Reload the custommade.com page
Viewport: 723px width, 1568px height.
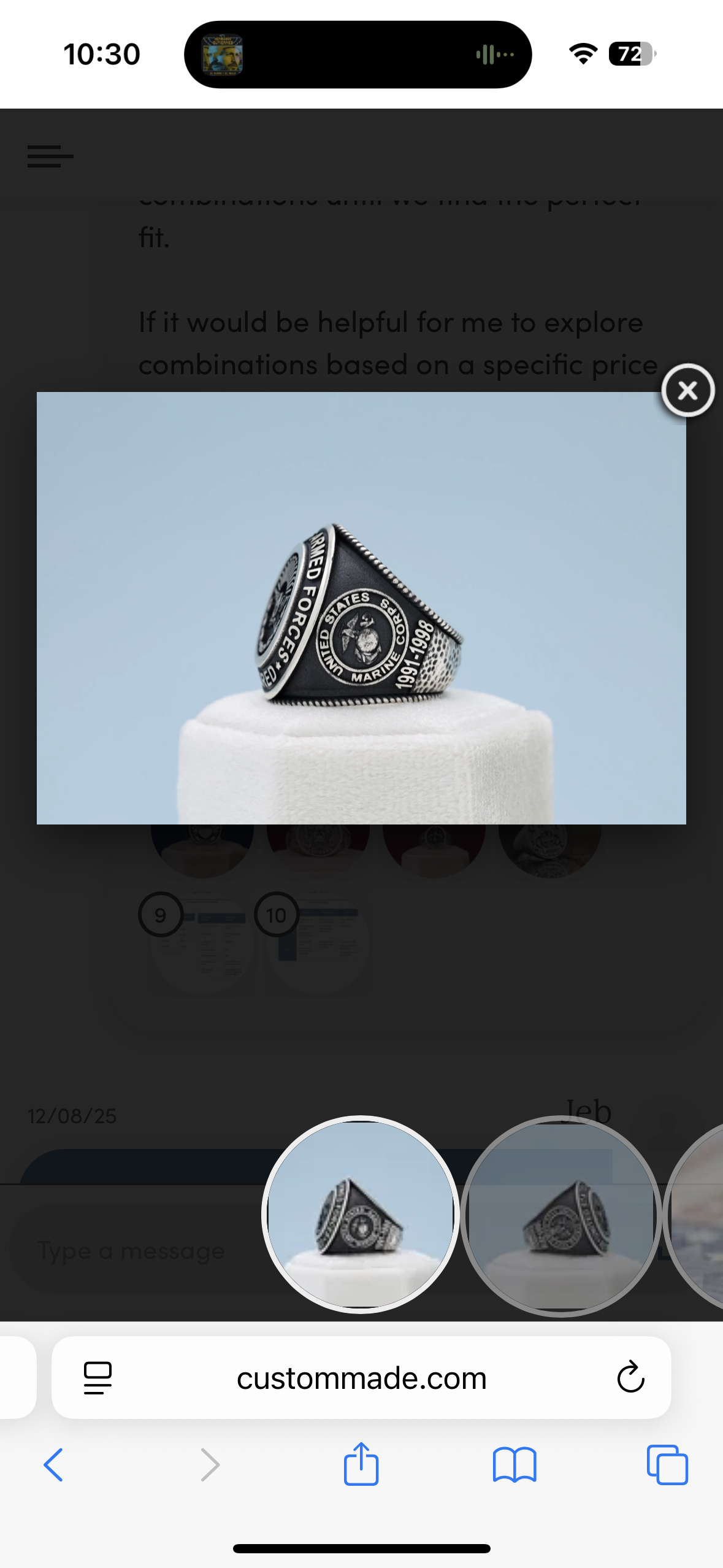[x=630, y=1378]
